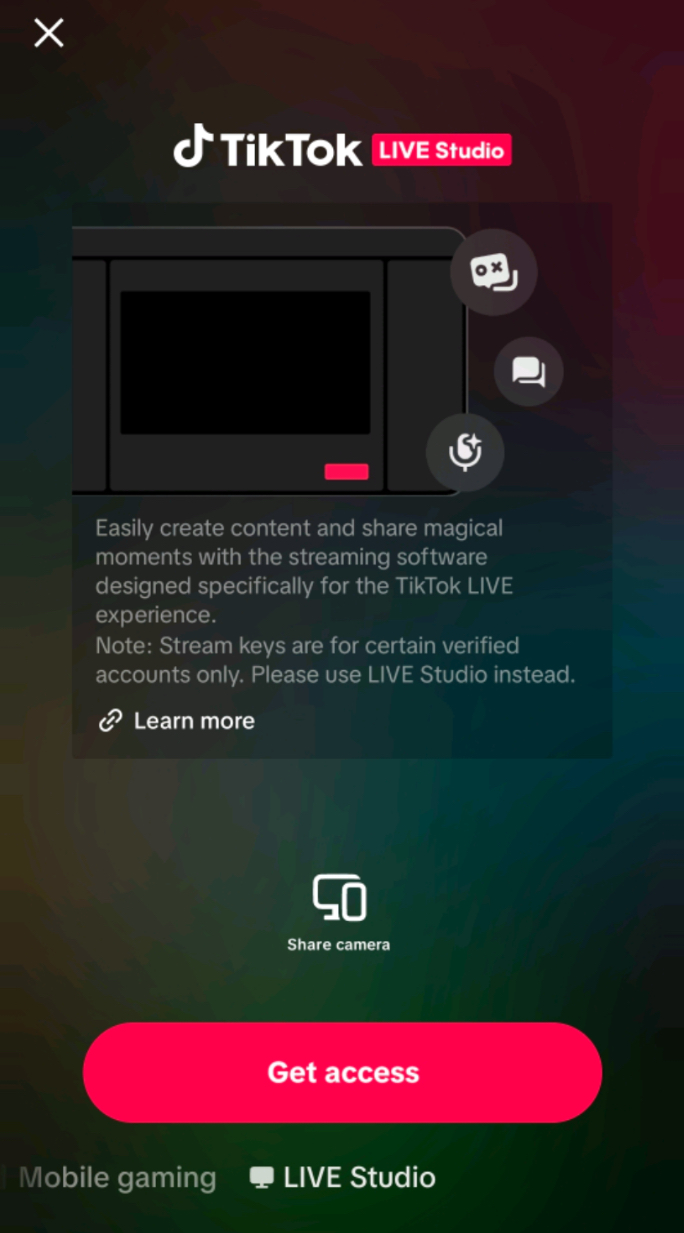Select the LIVE Studio tab
The image size is (684, 1233).
click(343, 1178)
